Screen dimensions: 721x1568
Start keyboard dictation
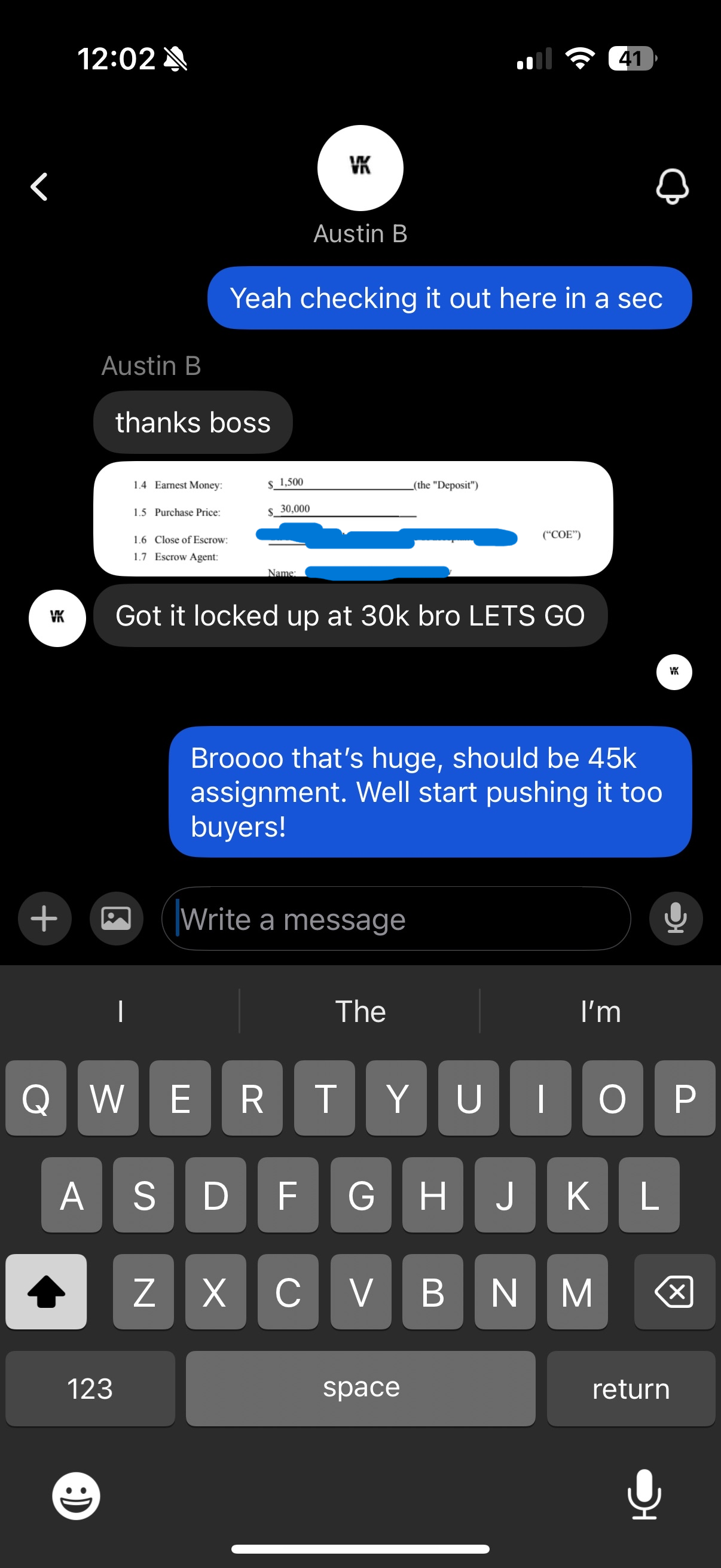[644, 1494]
